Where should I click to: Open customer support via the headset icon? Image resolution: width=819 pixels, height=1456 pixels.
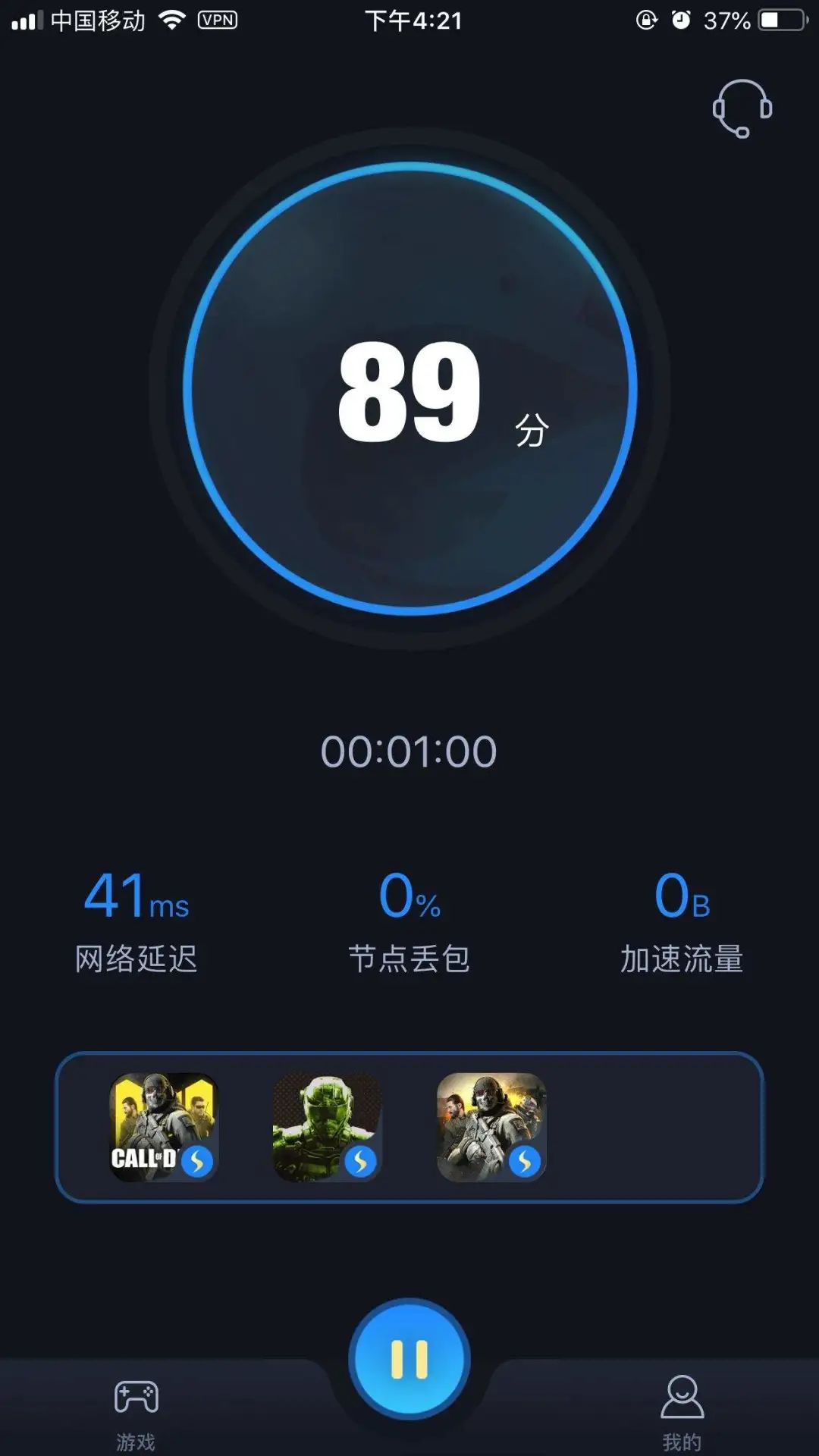click(x=742, y=108)
